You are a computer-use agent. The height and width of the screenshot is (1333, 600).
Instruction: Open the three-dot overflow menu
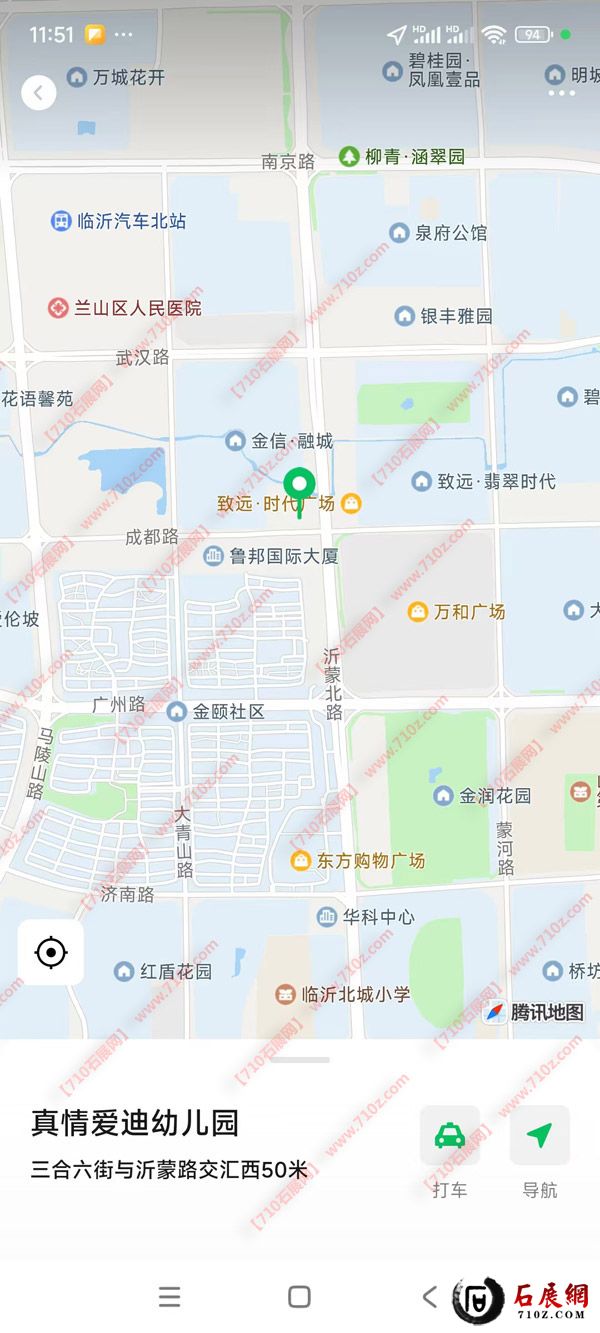pyautogui.click(x=561, y=93)
